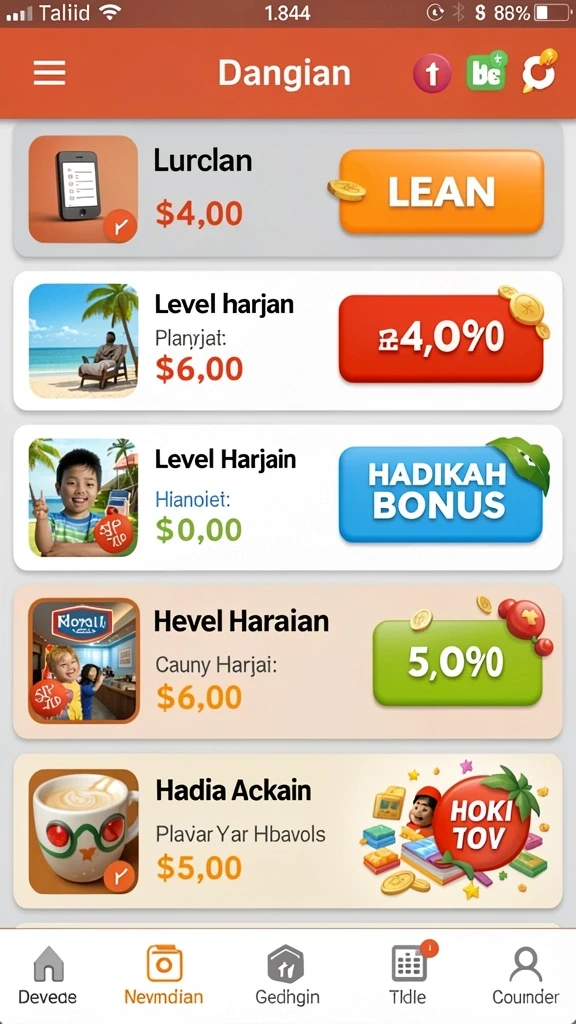This screenshot has height=1024, width=576.
Task: Claim the HADIKAH BONUS button
Action: (x=441, y=494)
